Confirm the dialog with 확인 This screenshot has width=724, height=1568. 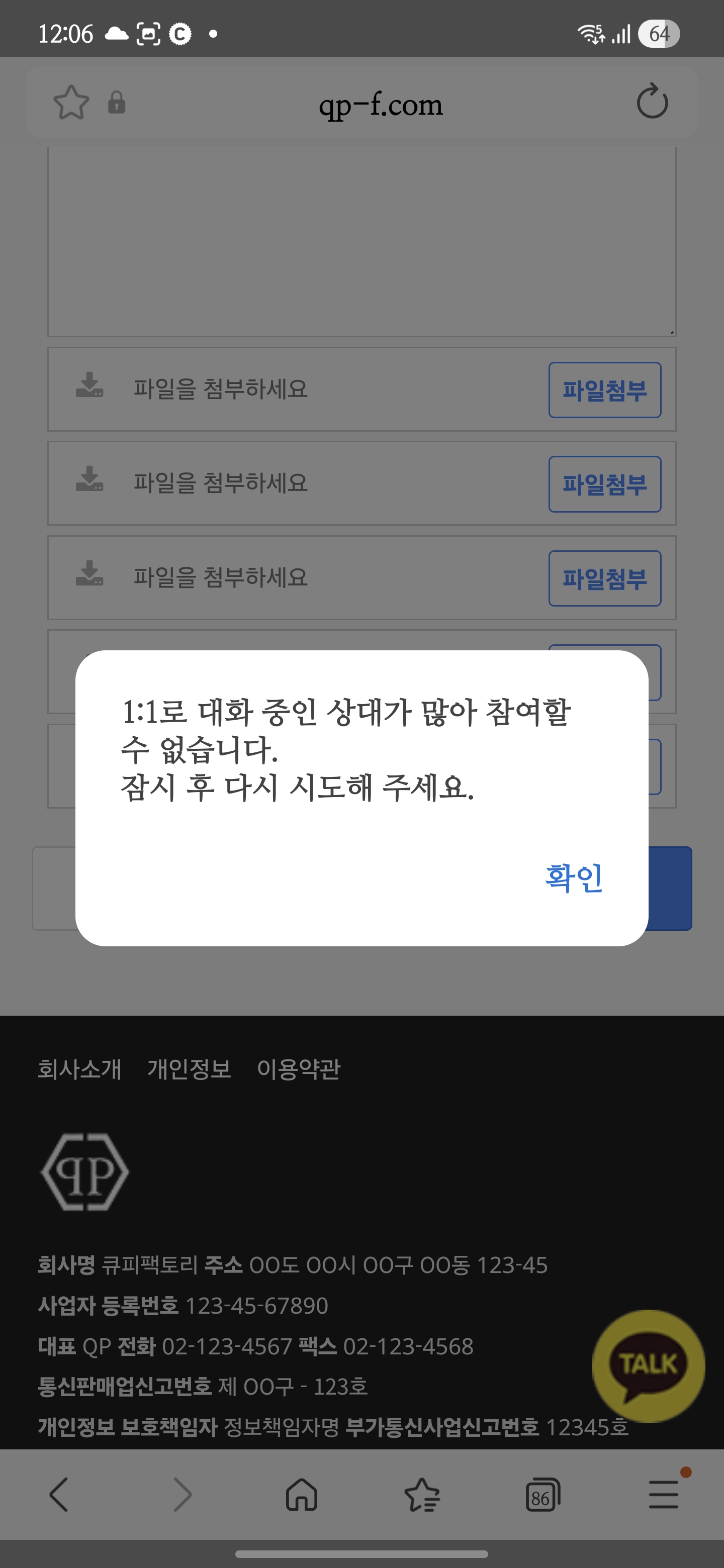(x=573, y=878)
